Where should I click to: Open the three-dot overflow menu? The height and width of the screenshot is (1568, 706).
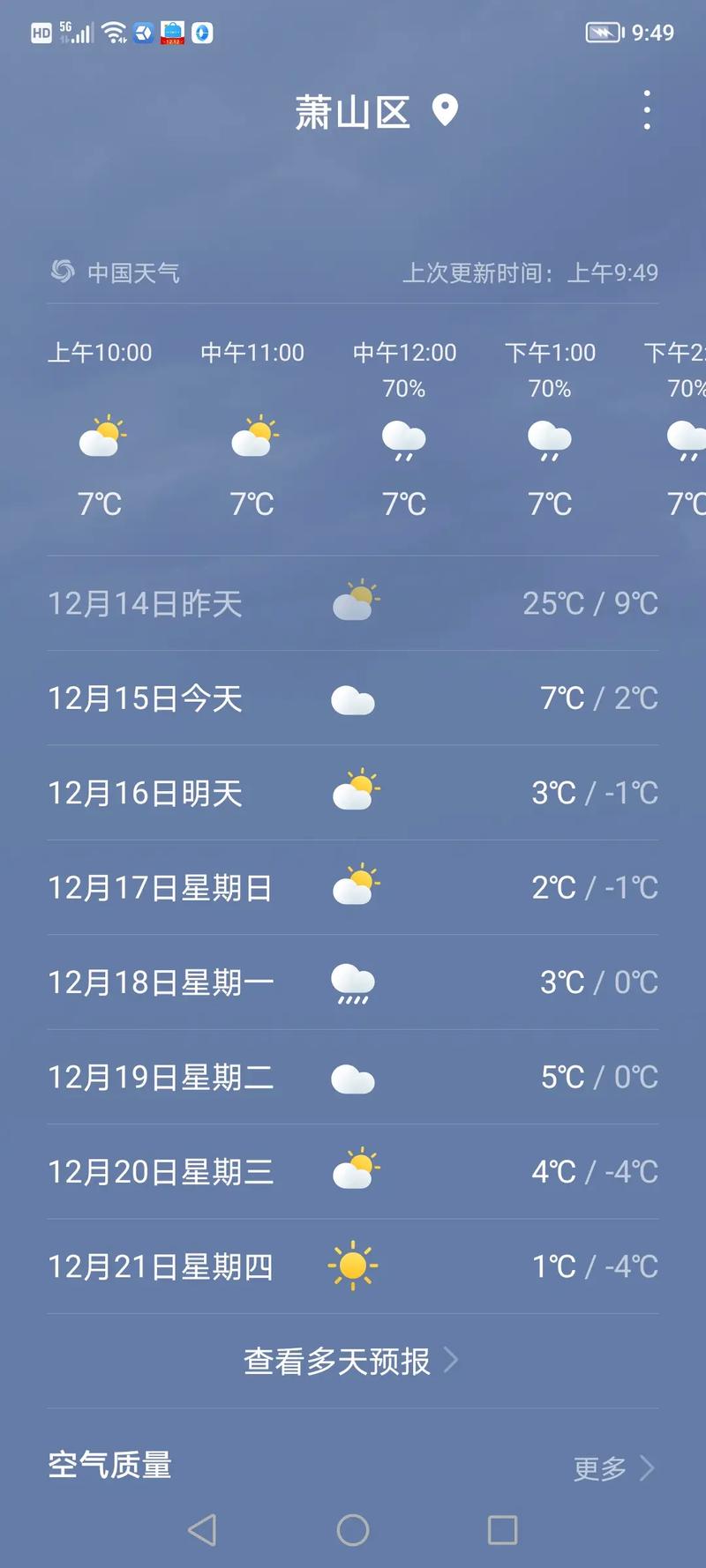click(645, 111)
